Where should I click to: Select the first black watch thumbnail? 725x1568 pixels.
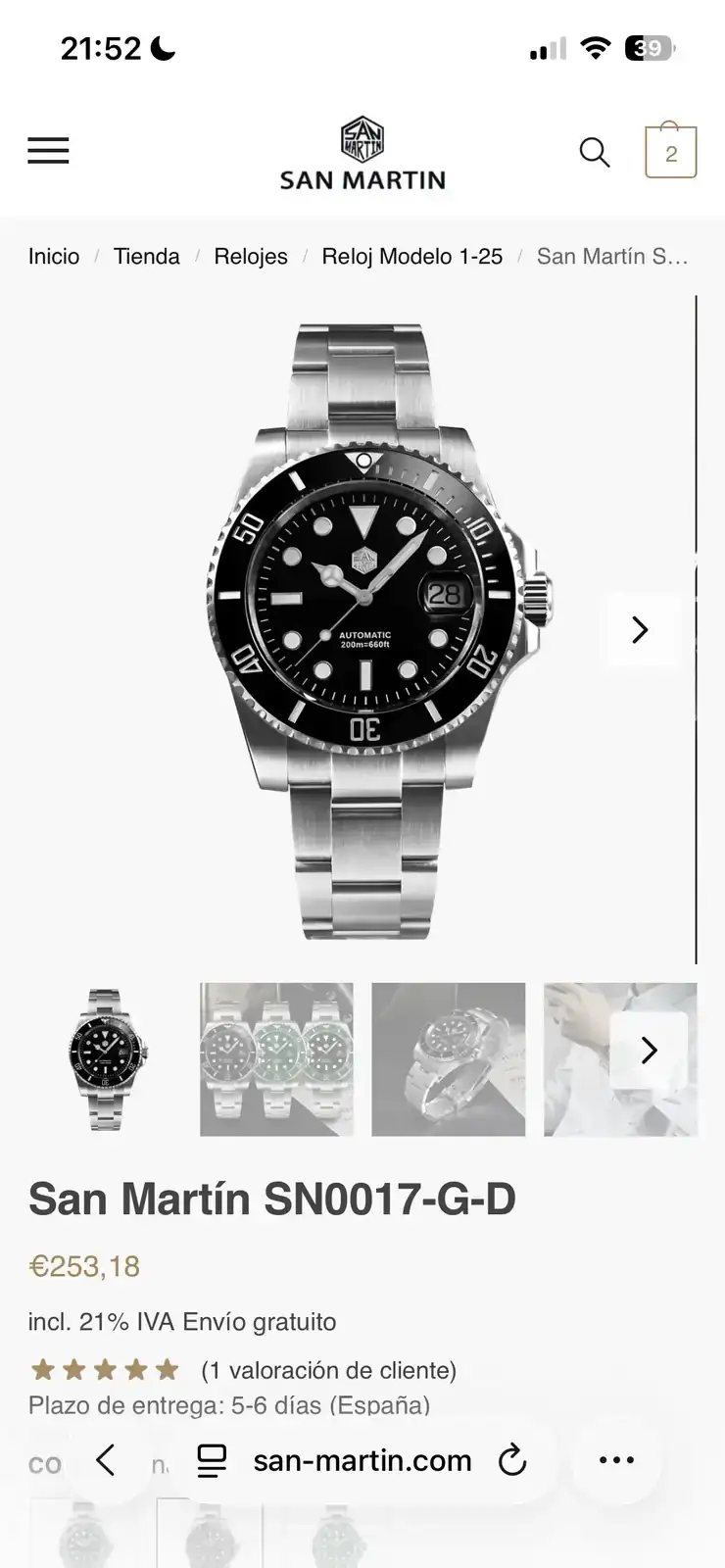pyautogui.click(x=106, y=1059)
